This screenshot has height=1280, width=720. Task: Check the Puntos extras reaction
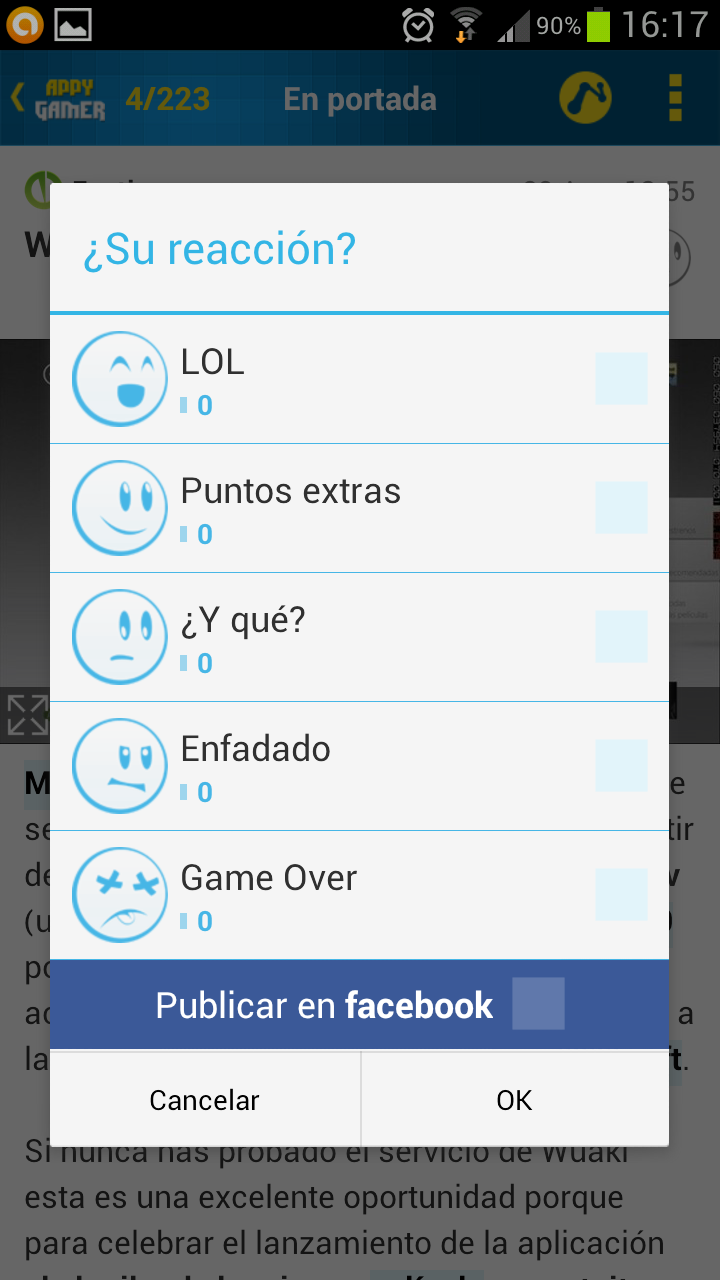621,507
